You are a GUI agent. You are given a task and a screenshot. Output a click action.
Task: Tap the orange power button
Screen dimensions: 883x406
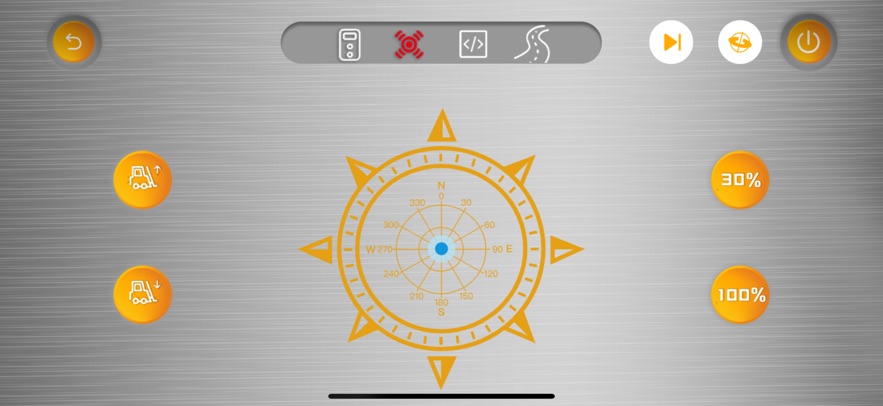point(808,43)
